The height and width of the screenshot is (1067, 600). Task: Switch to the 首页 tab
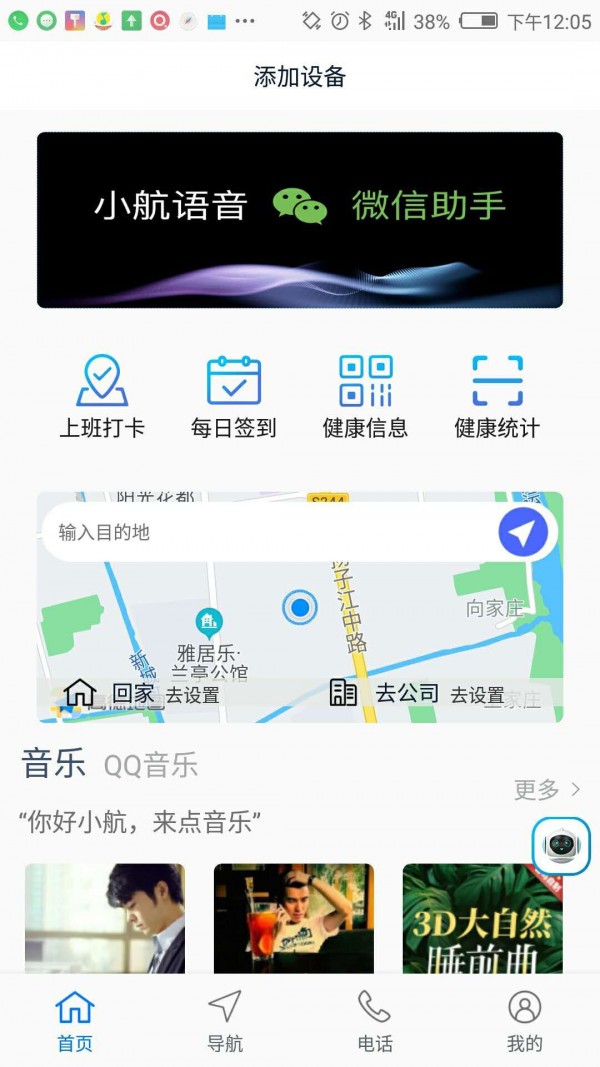(x=75, y=1020)
